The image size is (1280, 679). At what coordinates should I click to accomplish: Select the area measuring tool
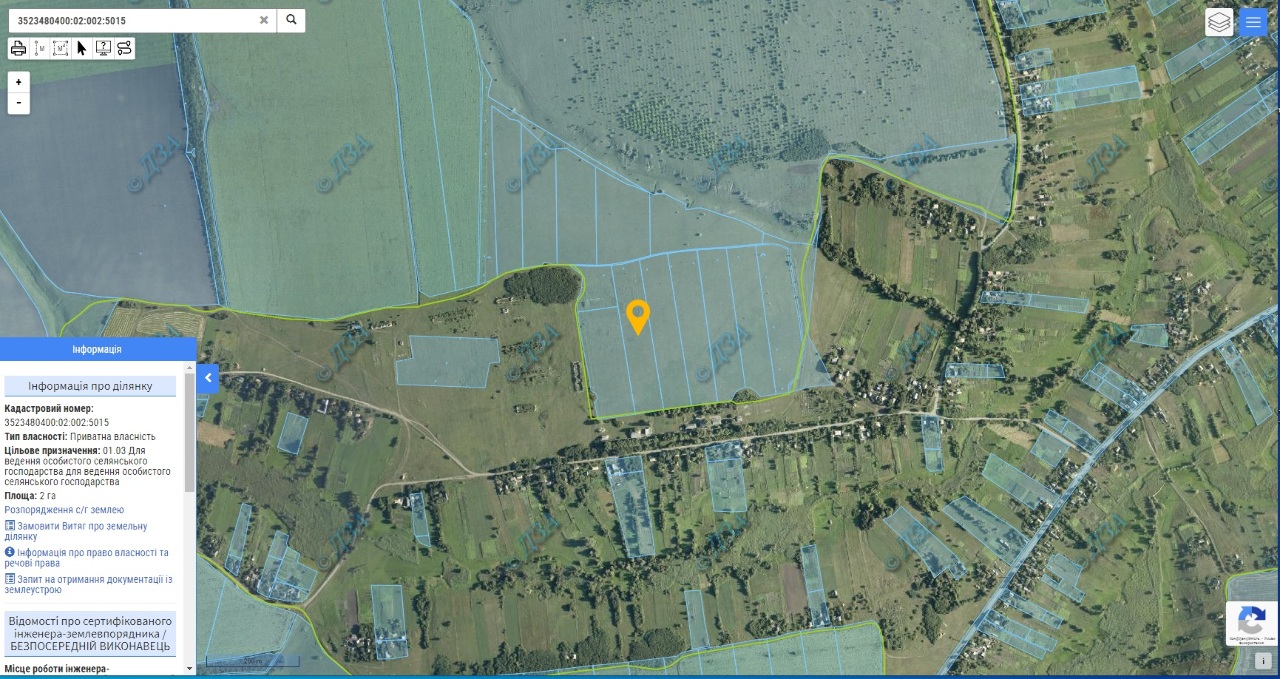pos(61,48)
